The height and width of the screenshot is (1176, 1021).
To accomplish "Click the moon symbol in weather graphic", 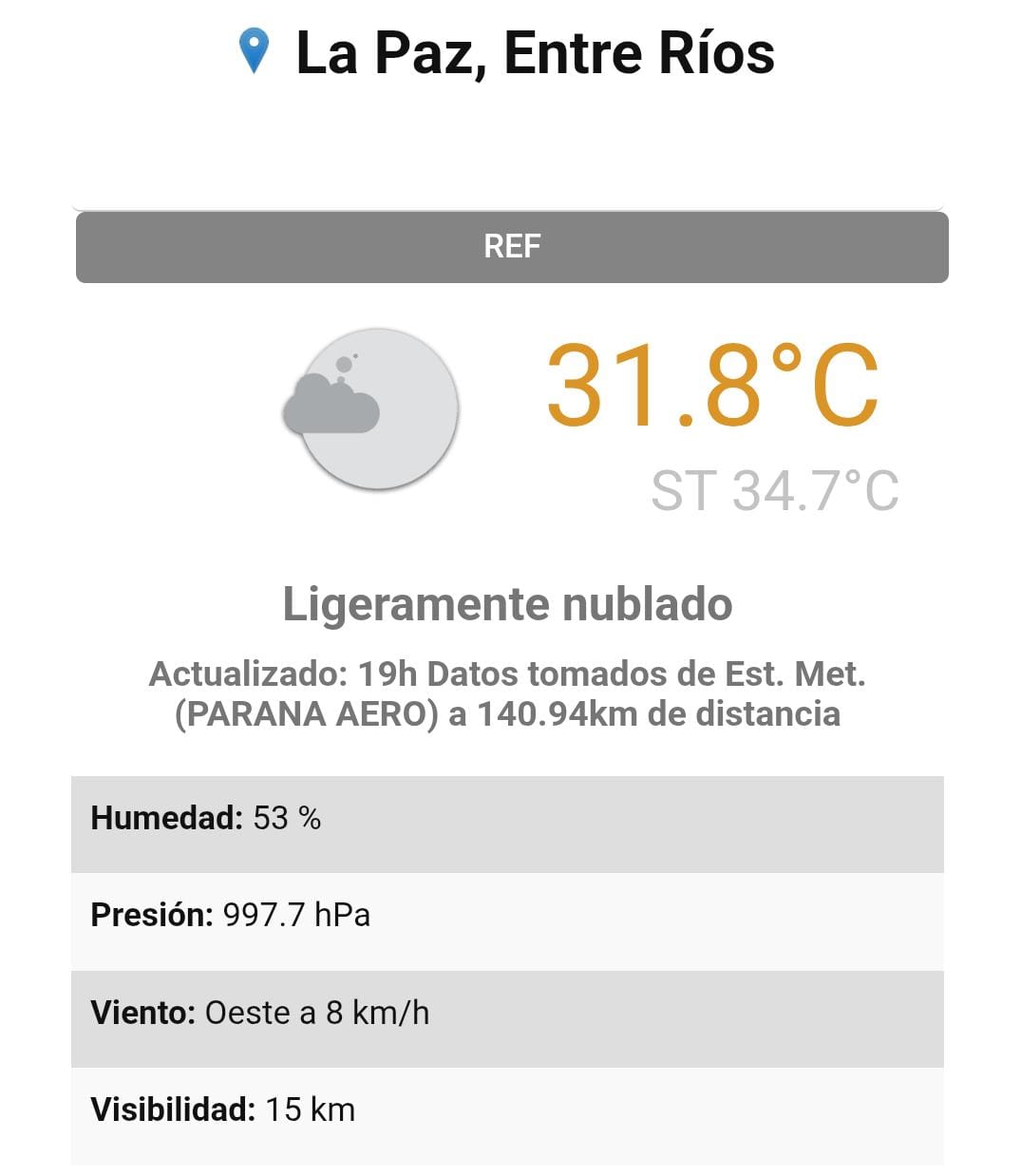I will point(344,363).
